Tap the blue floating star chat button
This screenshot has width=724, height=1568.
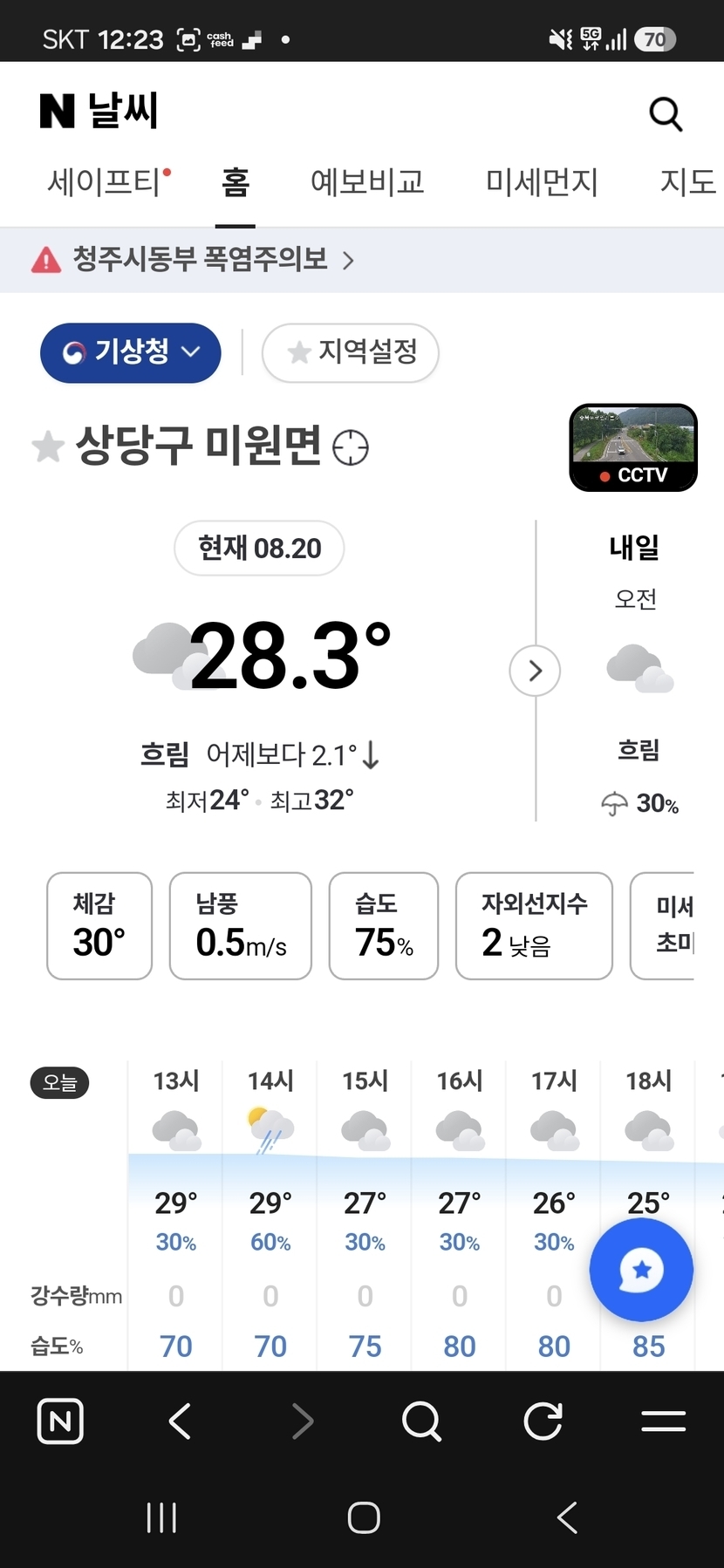(641, 1270)
